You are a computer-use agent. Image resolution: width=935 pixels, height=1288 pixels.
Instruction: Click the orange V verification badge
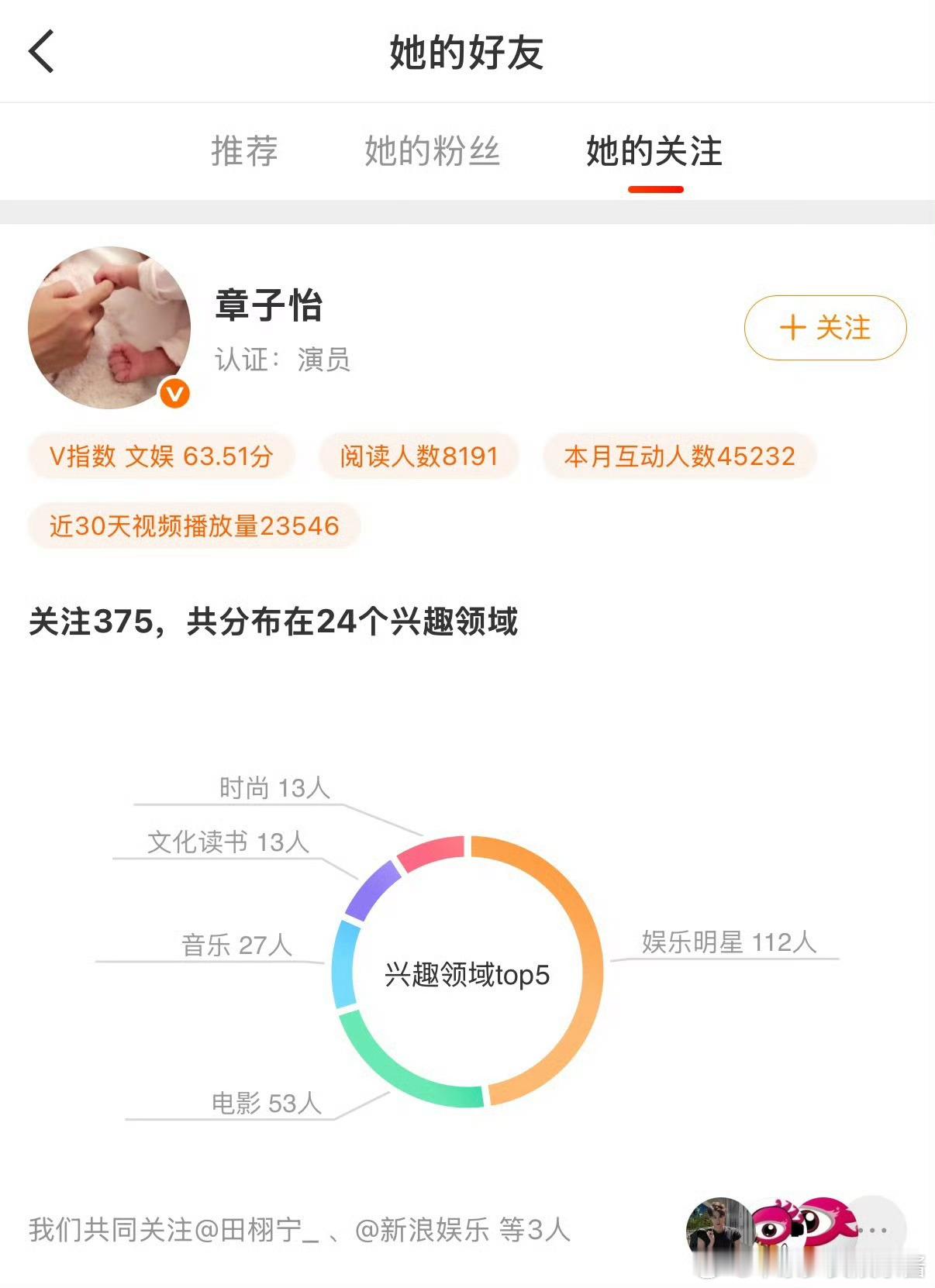click(175, 394)
